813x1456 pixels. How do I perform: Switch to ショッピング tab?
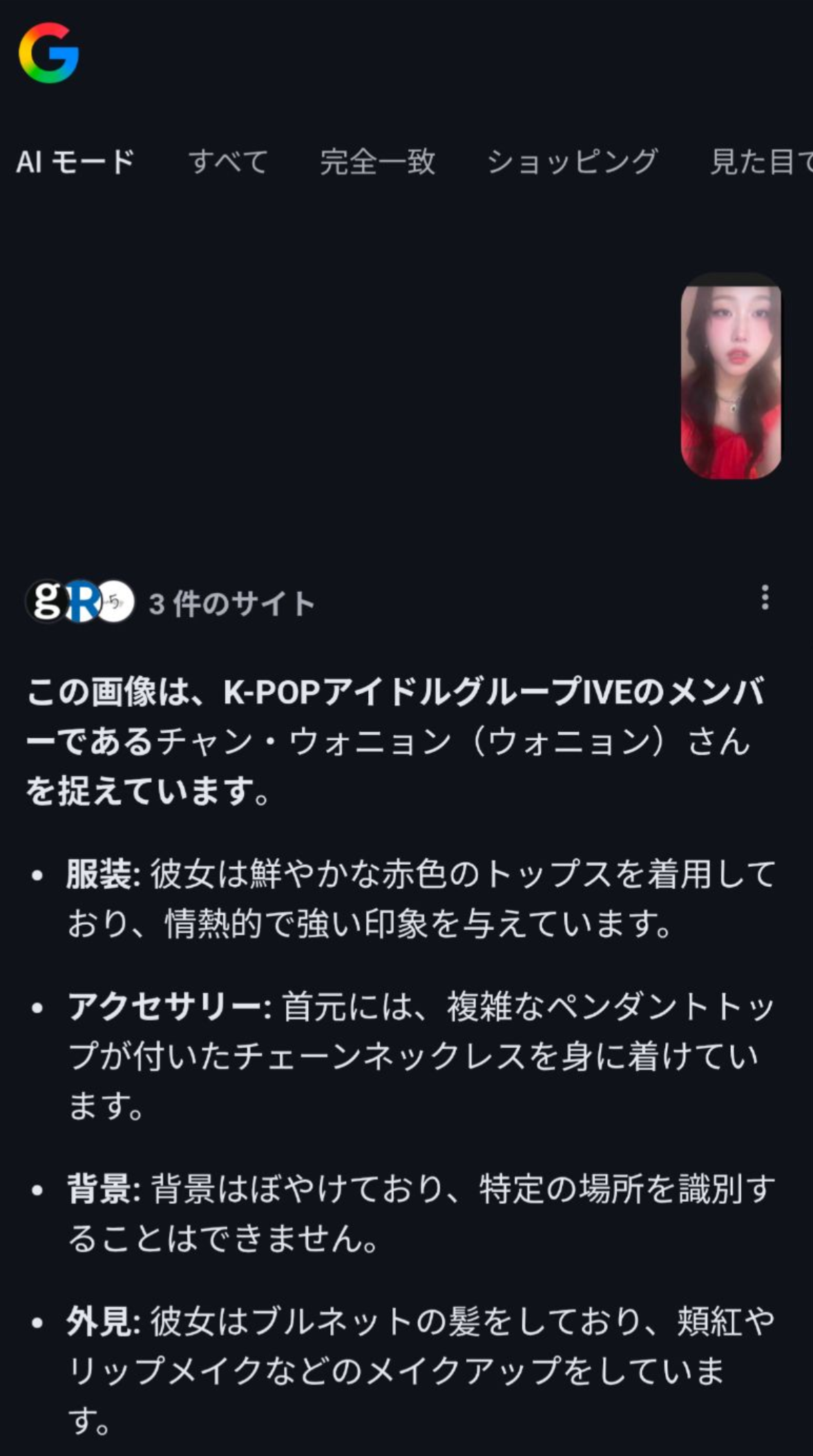click(x=573, y=162)
